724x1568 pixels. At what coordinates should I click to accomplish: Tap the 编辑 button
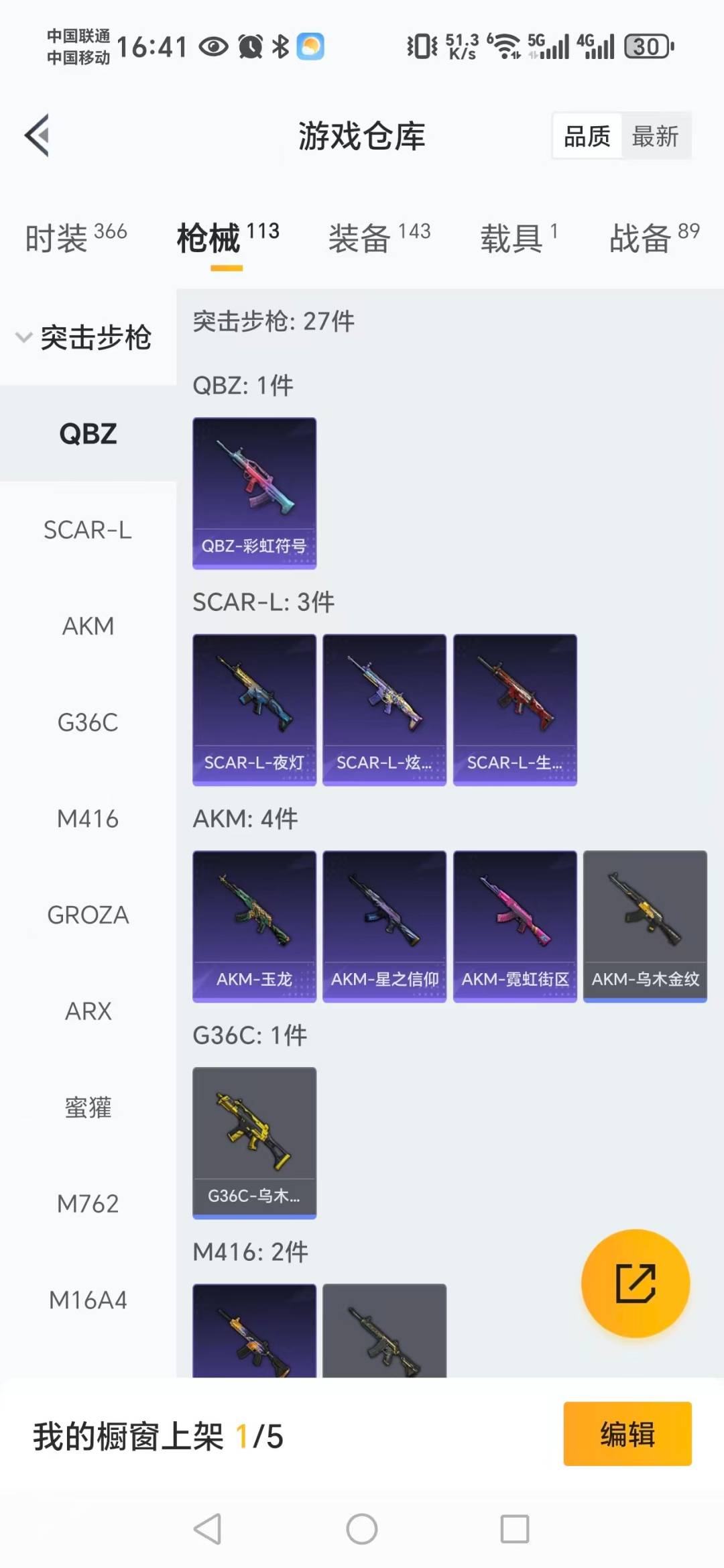click(627, 1433)
